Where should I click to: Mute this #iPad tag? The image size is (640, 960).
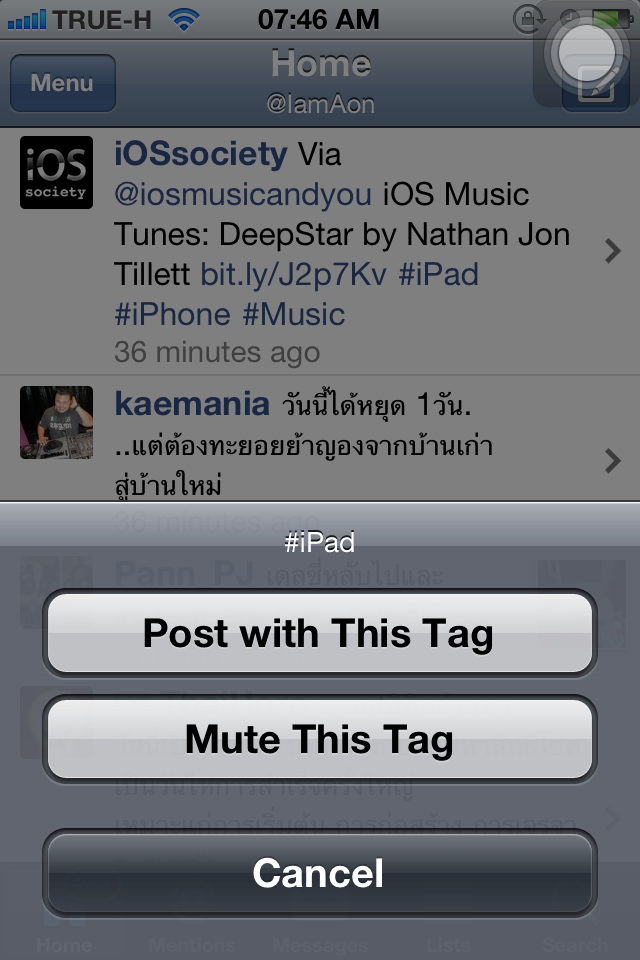pos(319,740)
